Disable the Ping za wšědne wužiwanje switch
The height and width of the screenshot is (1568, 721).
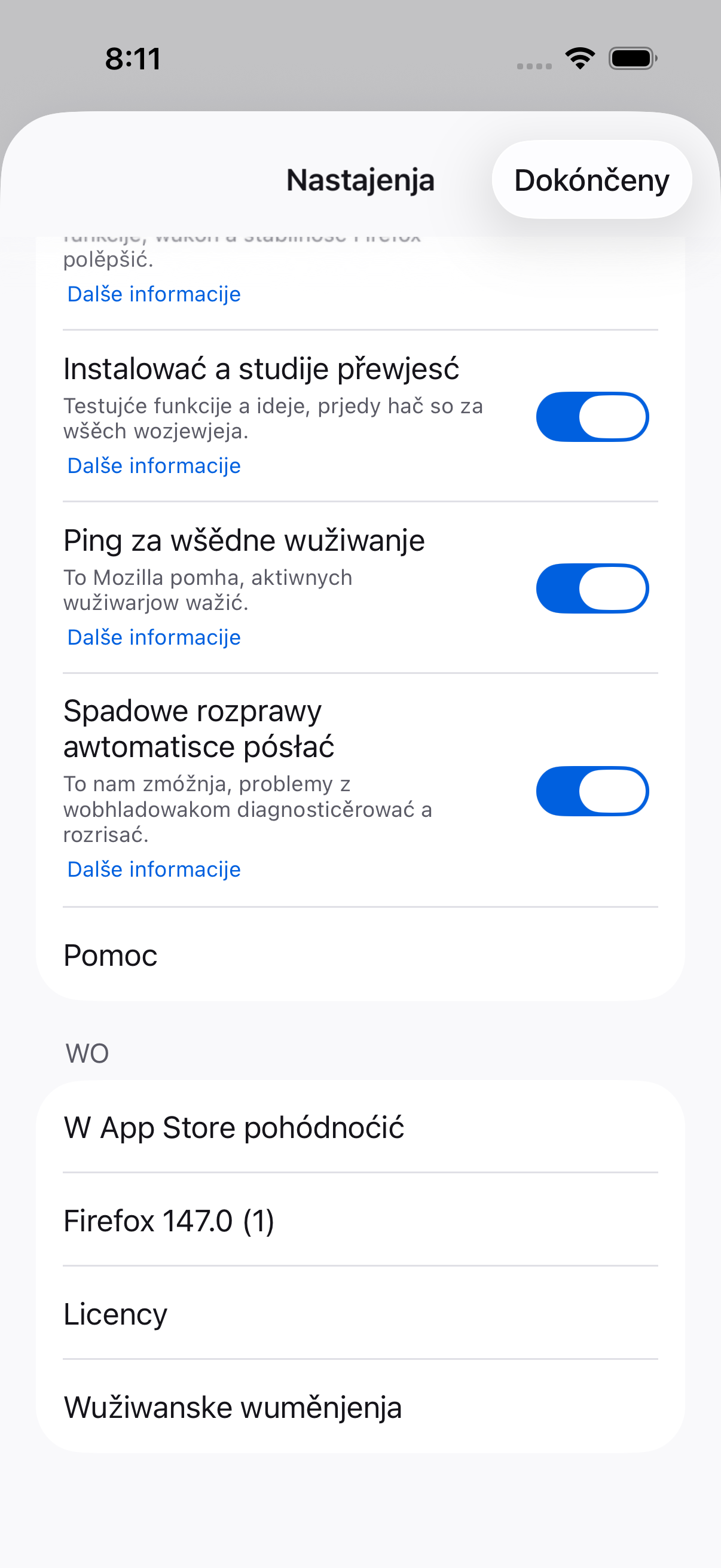pyautogui.click(x=592, y=588)
